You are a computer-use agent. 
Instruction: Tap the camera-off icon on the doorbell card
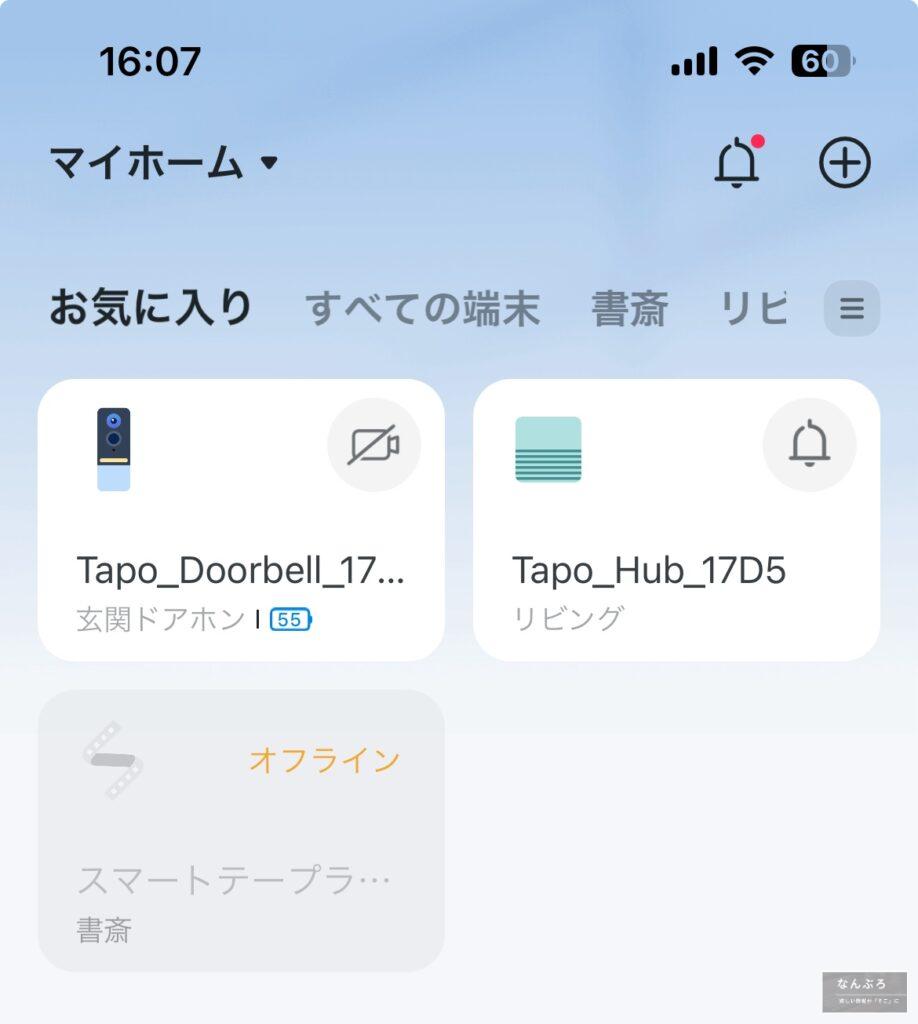[x=374, y=445]
